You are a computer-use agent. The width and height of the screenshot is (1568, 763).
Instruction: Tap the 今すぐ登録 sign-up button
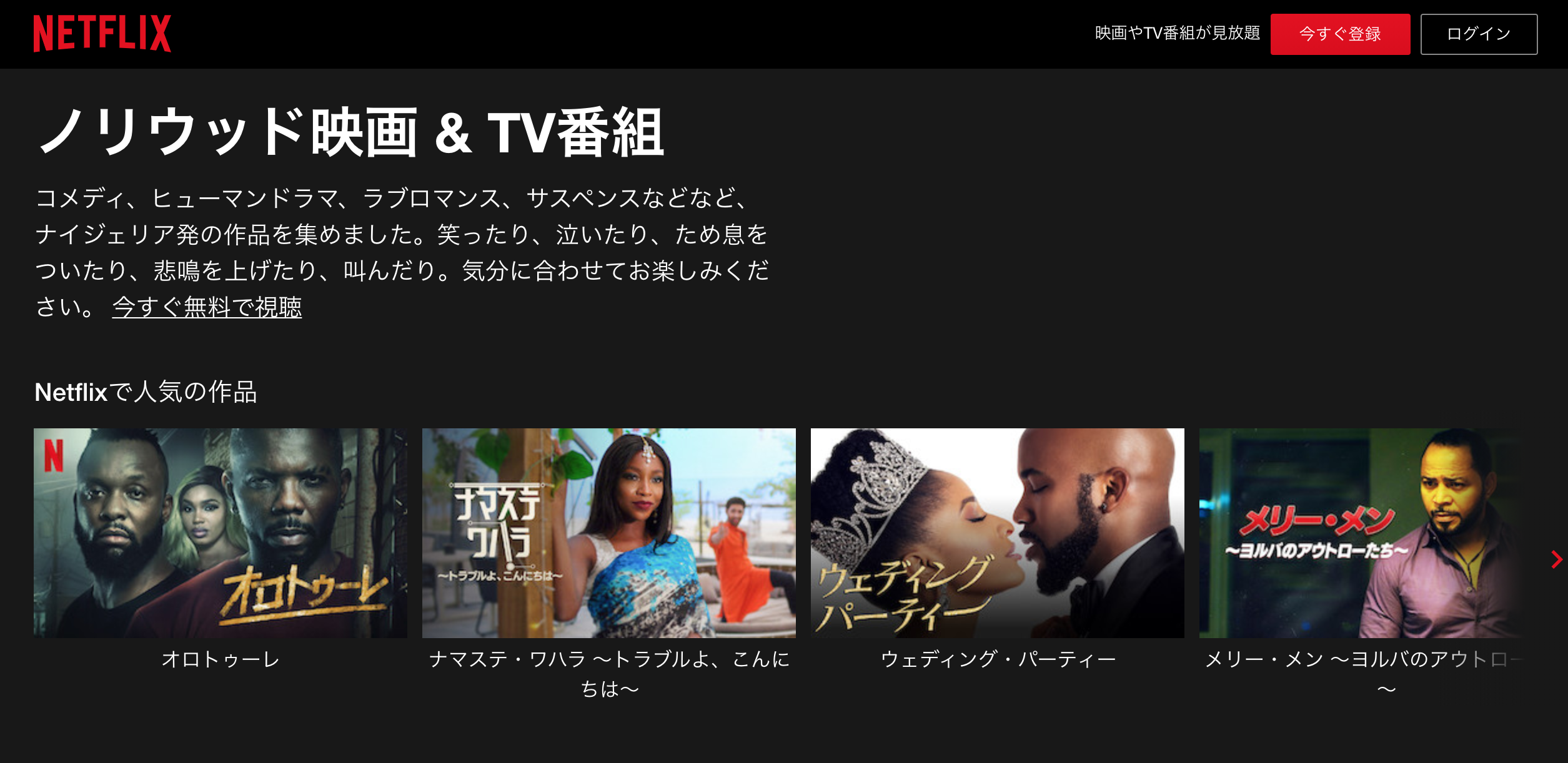(1340, 34)
